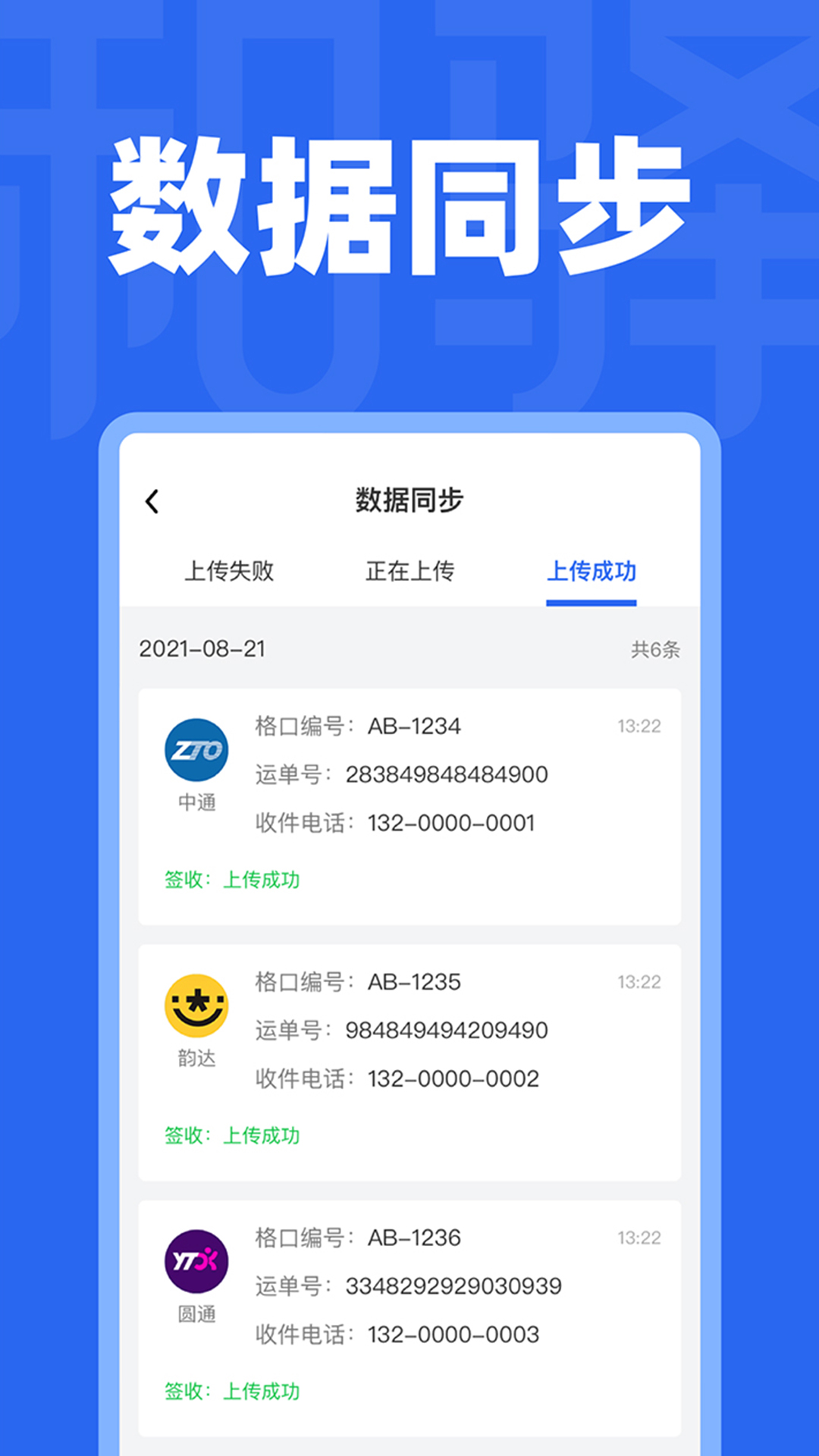Switch to the 上传失败 tab
819x1456 pixels.
pyautogui.click(x=231, y=573)
